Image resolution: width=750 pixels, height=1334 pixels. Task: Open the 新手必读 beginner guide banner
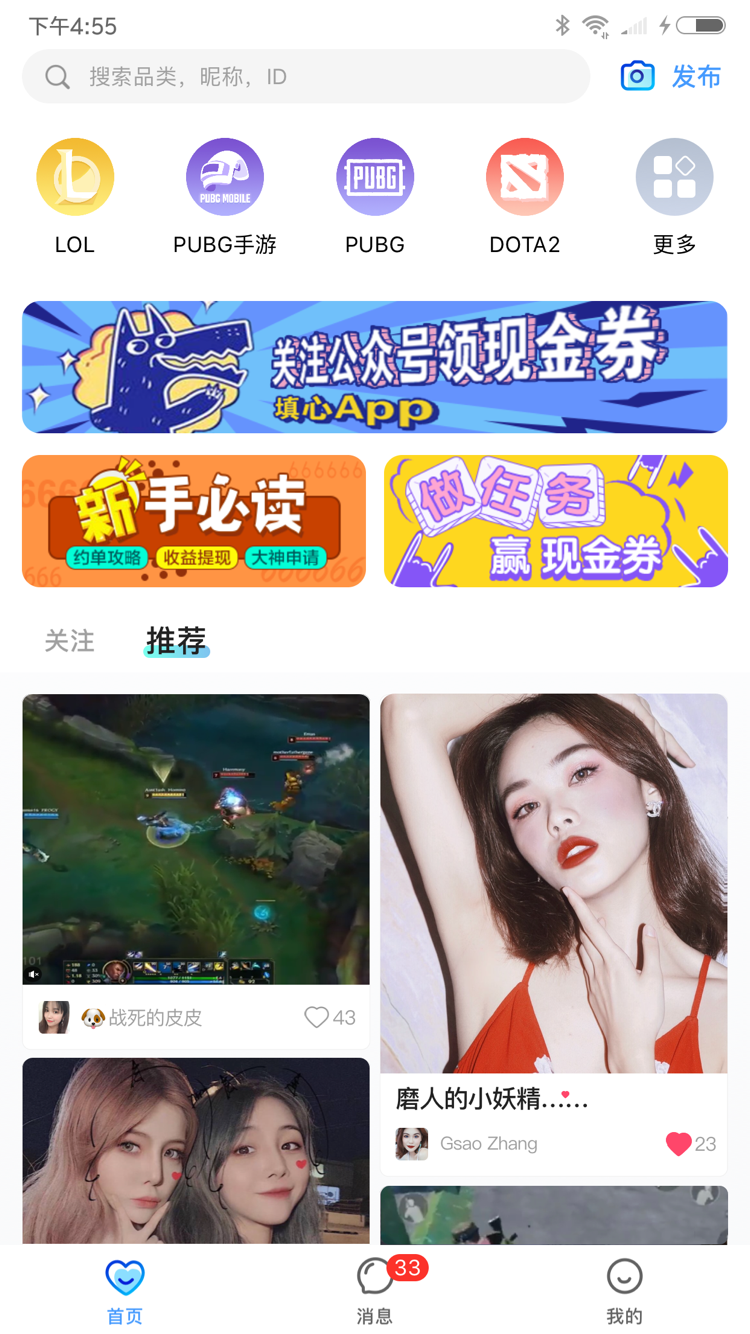point(194,520)
